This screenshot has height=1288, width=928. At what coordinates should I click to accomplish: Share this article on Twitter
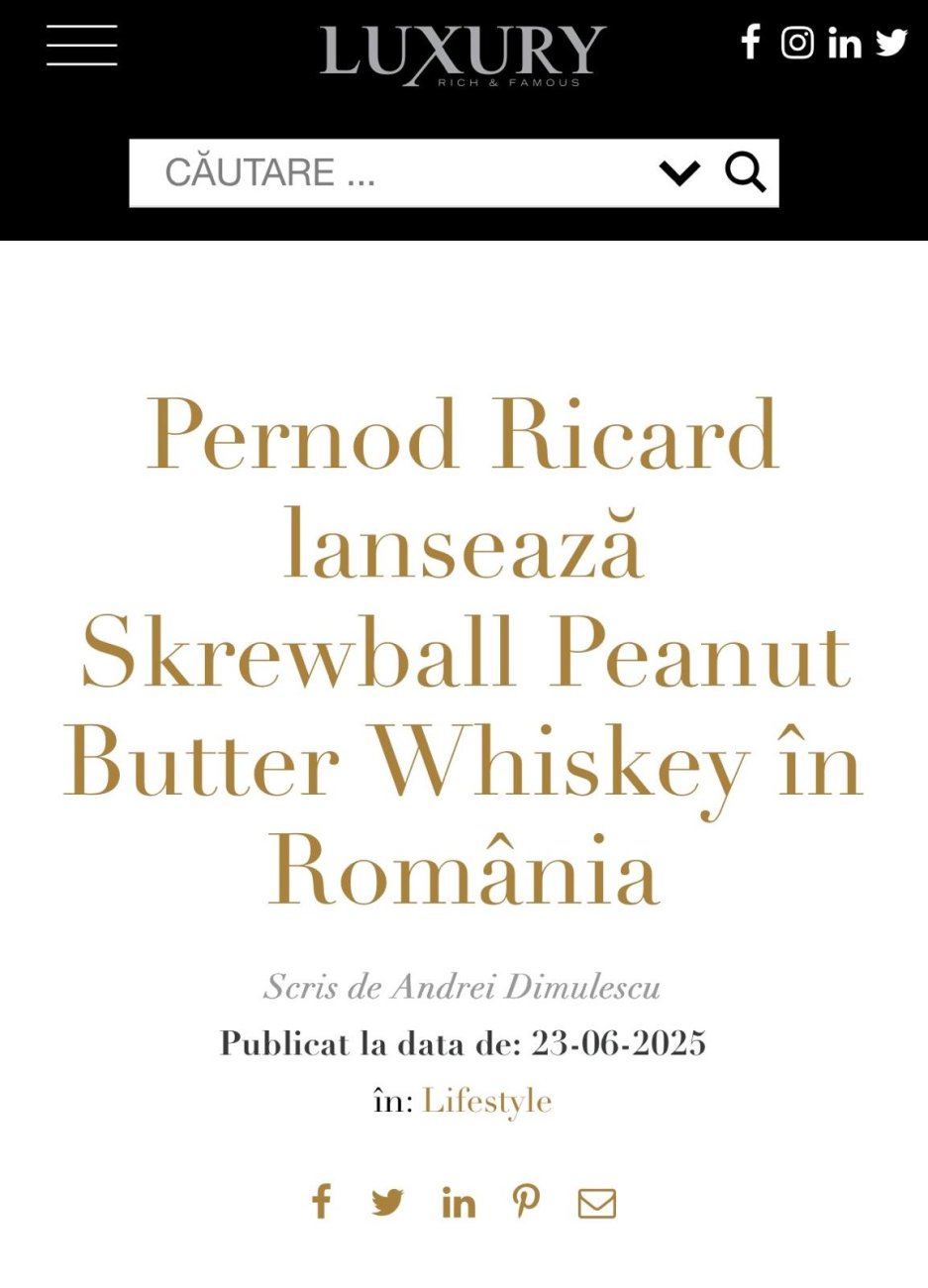[x=387, y=1203]
